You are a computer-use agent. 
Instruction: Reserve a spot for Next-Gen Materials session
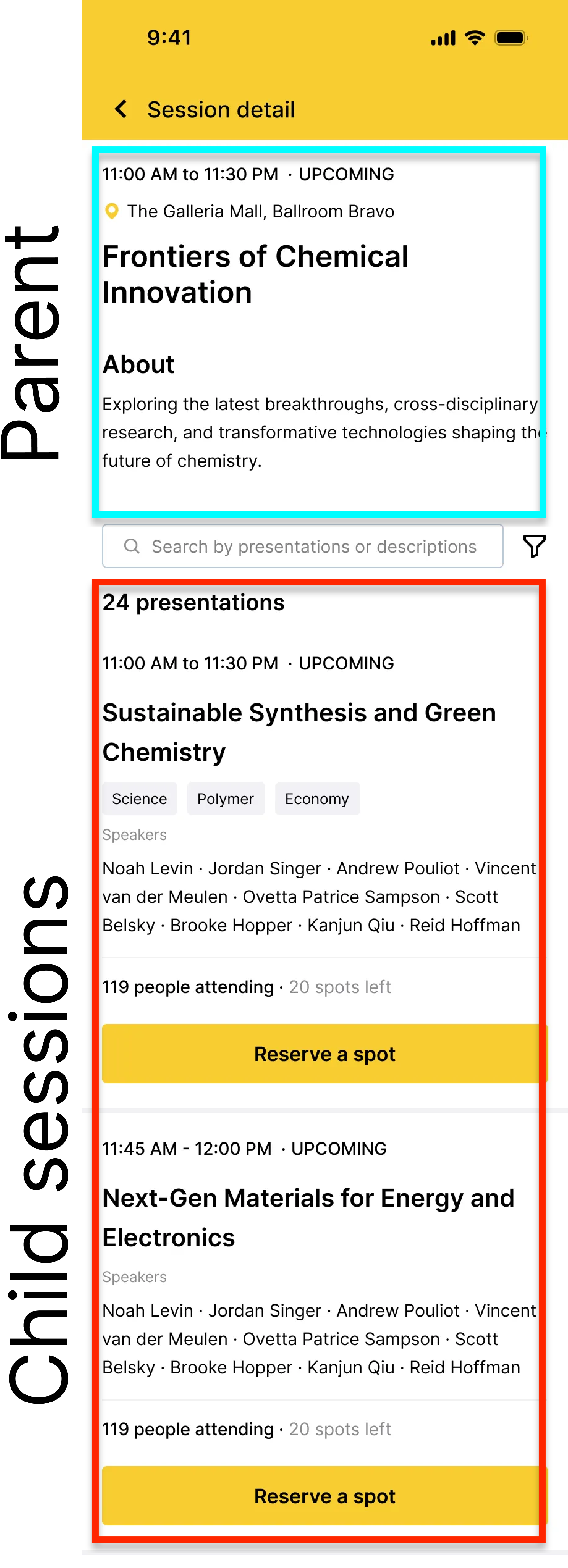324,1495
